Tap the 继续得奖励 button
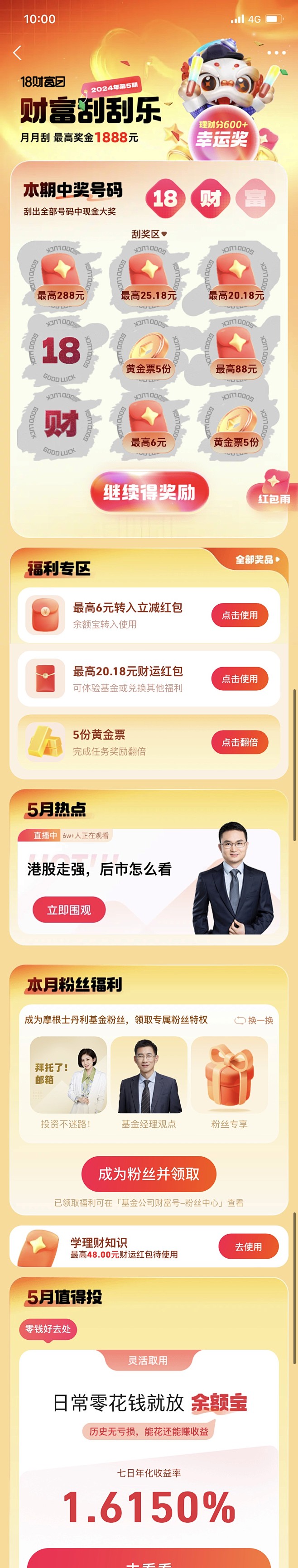298x1568 pixels. 149,492
